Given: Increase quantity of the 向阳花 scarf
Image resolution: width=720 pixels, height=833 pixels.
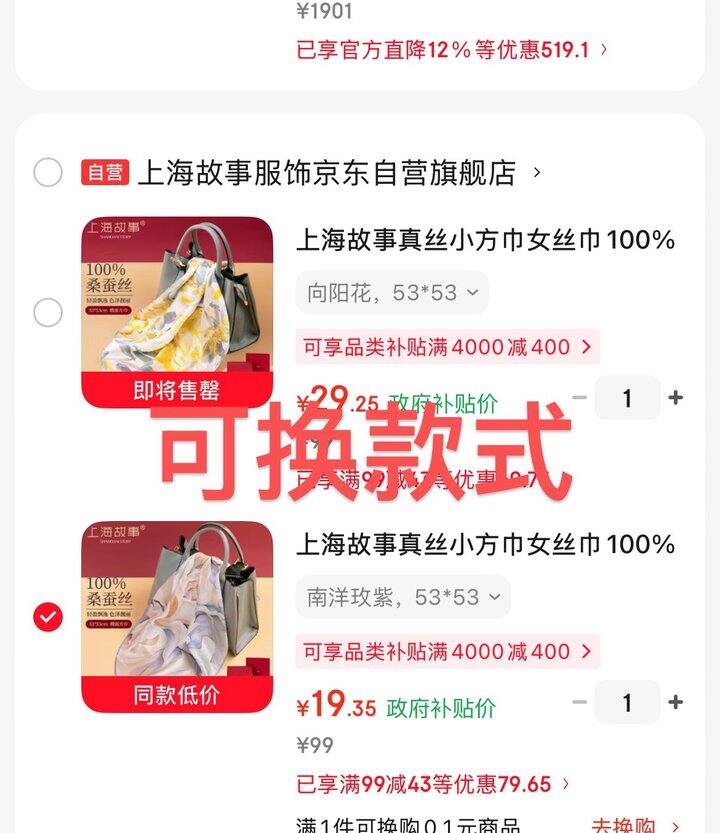Looking at the screenshot, I should tap(676, 398).
